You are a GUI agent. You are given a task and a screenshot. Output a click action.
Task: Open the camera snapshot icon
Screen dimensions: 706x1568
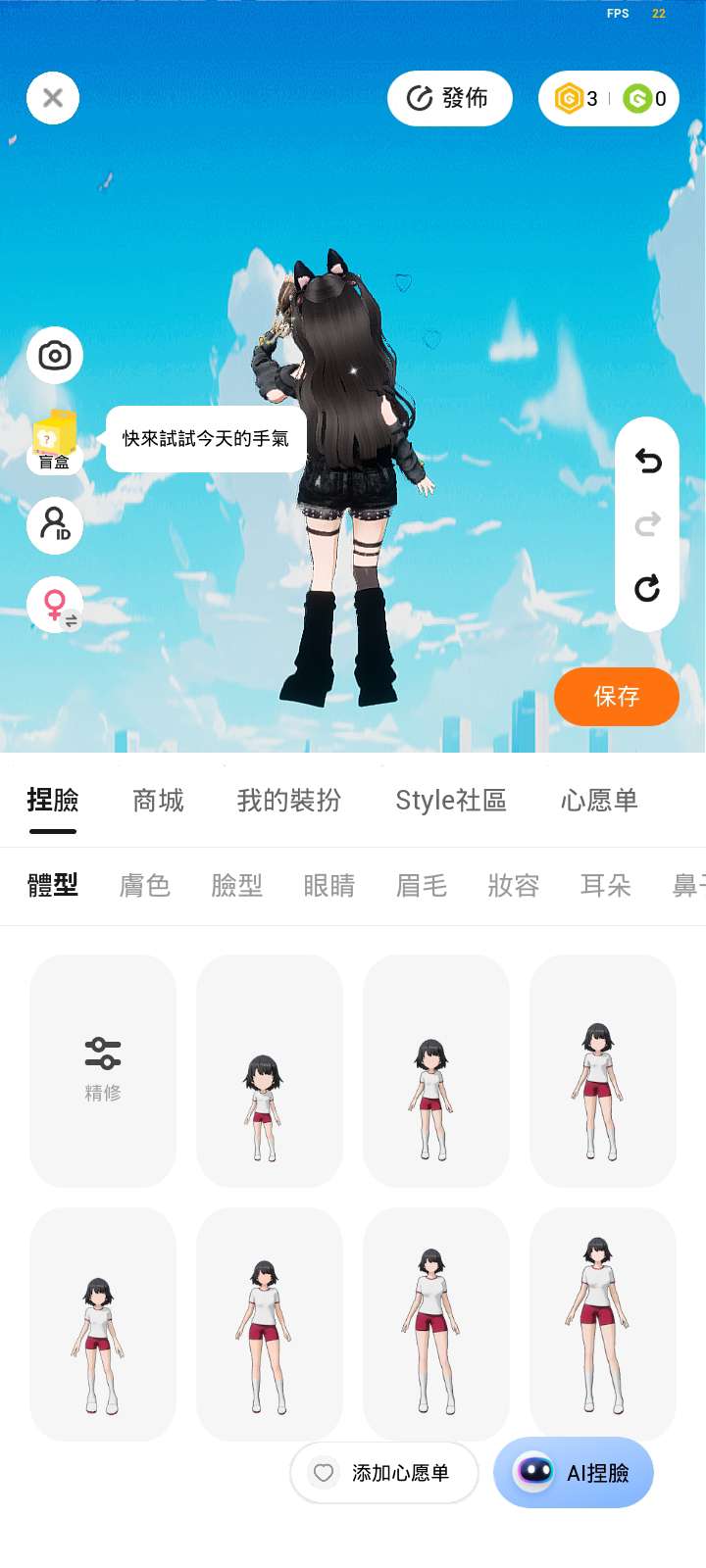pyautogui.click(x=55, y=355)
